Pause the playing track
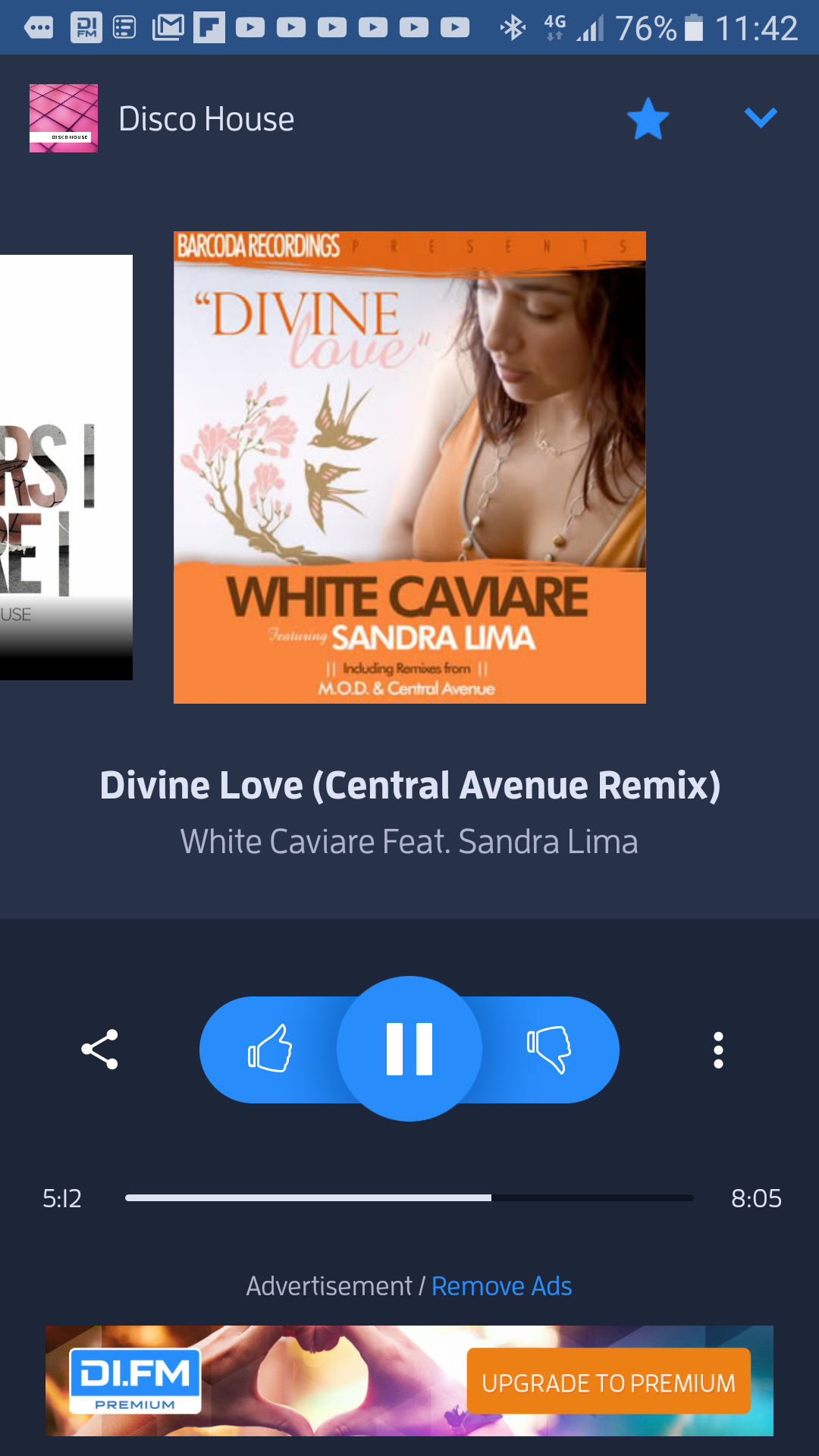 [409, 1049]
